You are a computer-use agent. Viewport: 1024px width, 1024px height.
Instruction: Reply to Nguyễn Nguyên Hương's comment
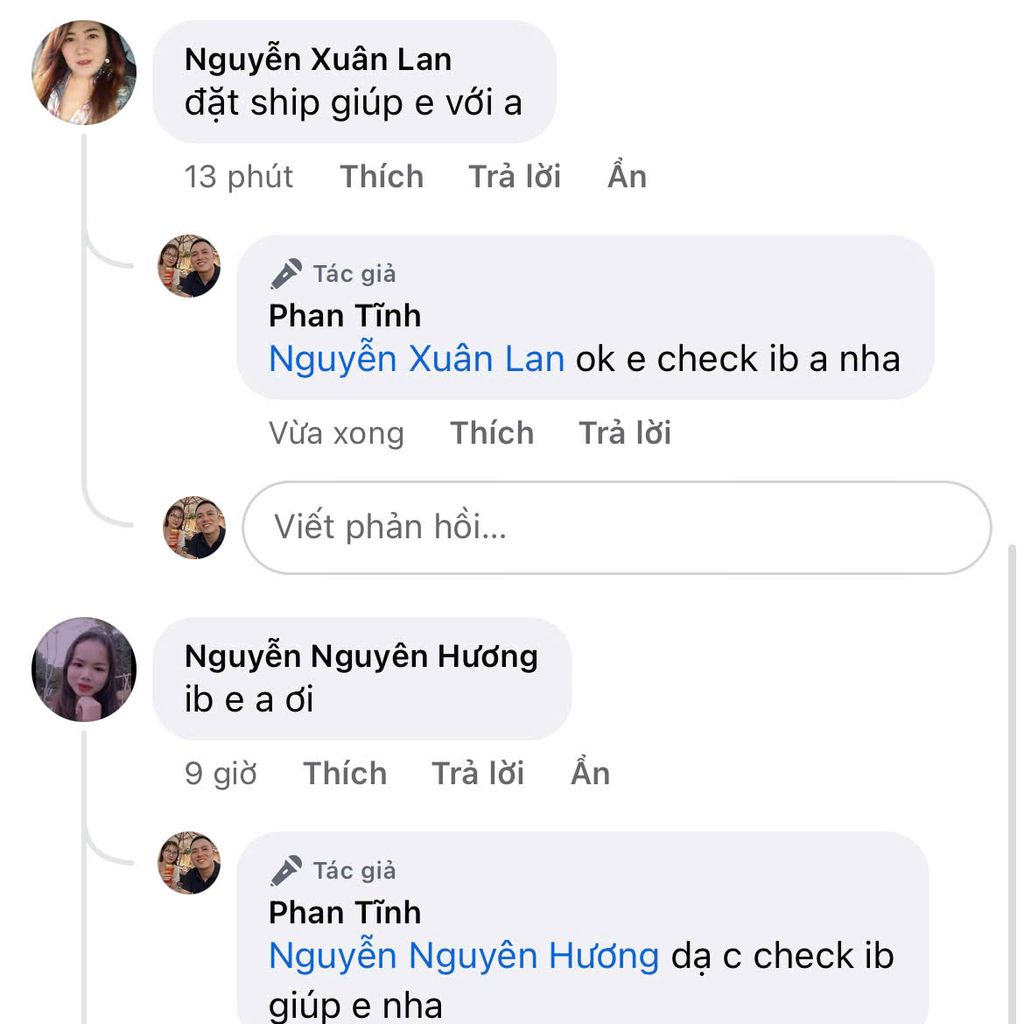coord(477,773)
